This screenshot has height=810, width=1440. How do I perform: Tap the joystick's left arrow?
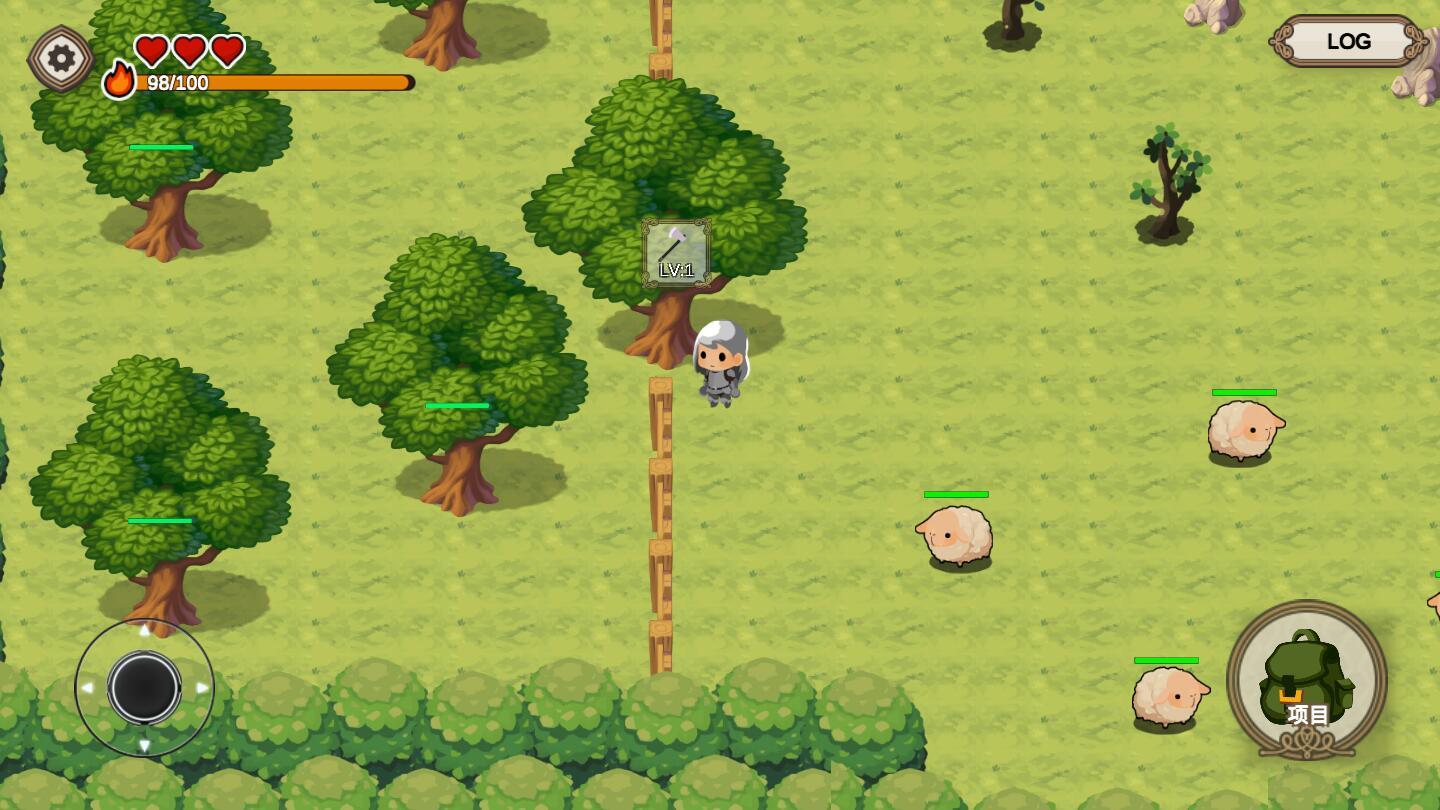(x=86, y=688)
